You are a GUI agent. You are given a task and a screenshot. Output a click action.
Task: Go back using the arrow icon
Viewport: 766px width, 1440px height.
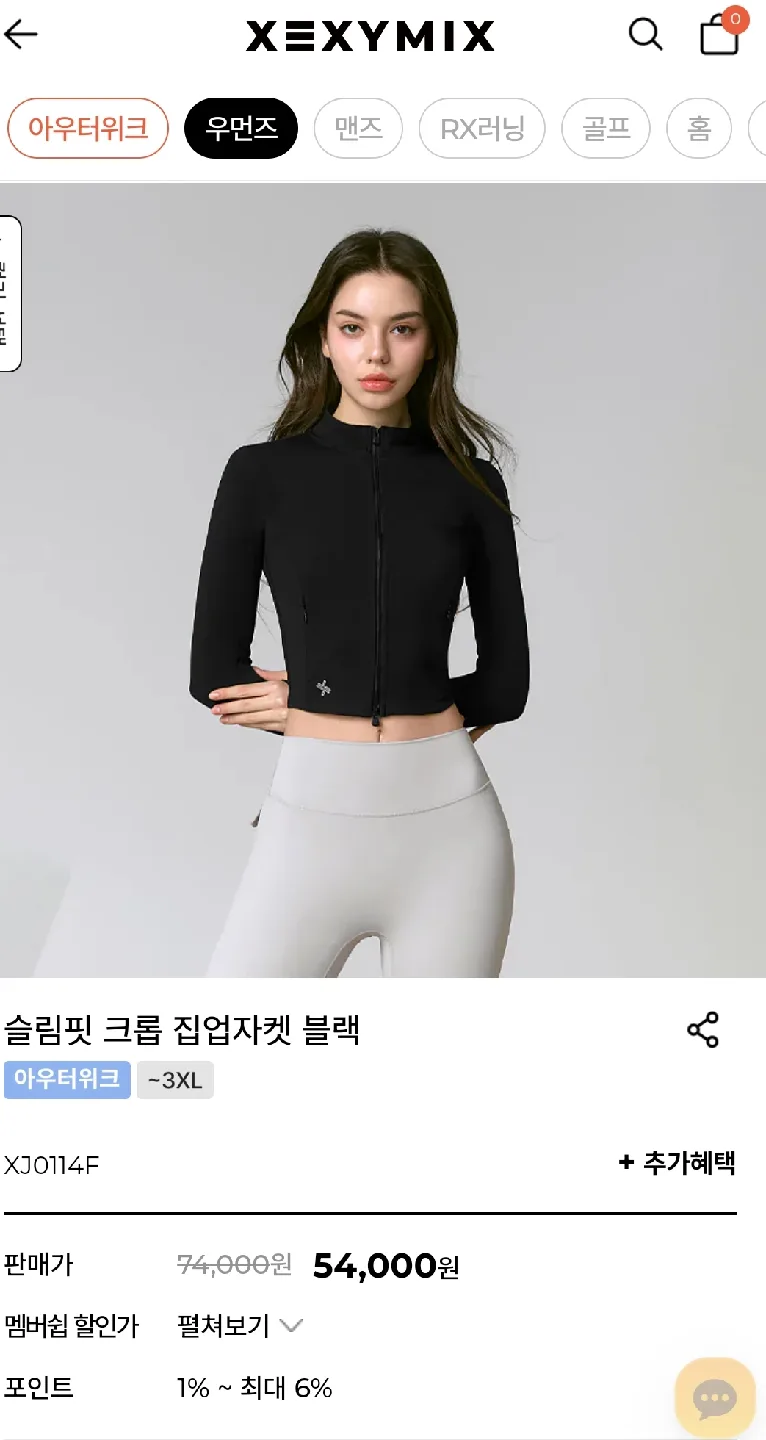21,35
